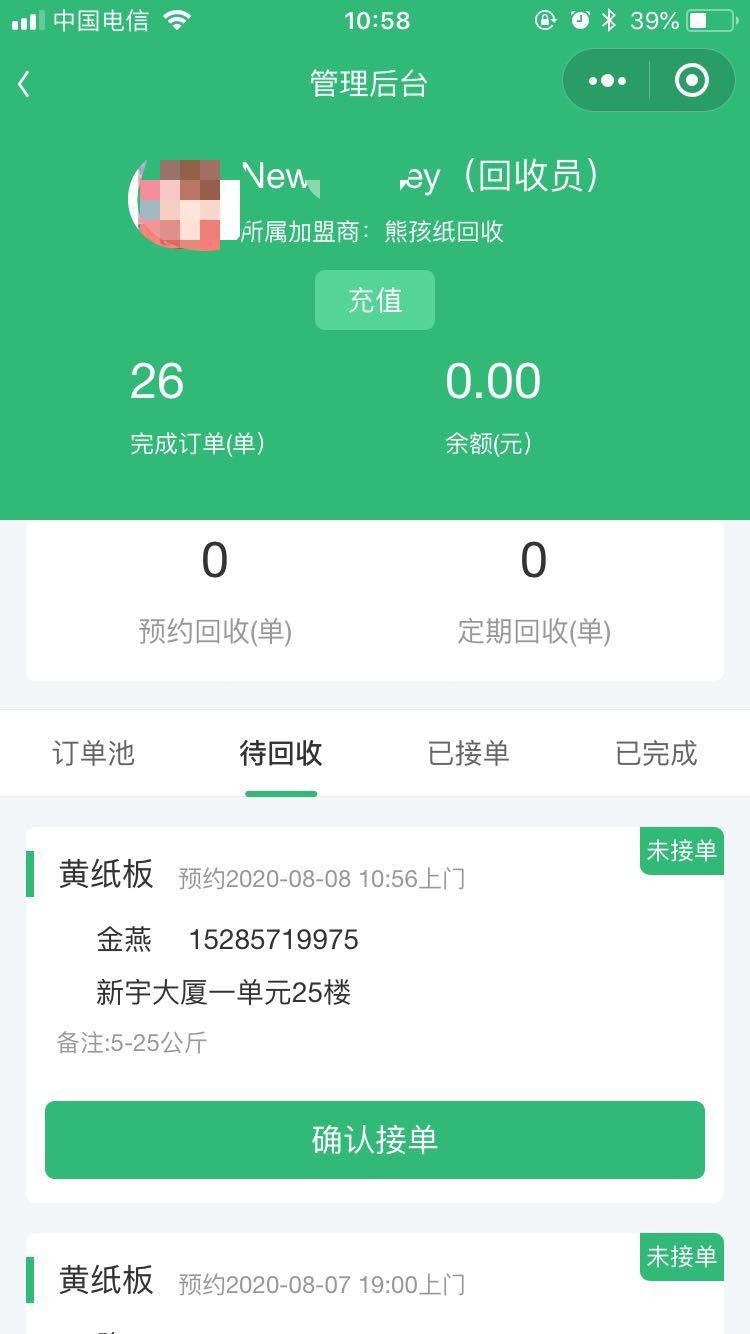
Task: Switch to the 已接单 tab
Action: [468, 753]
